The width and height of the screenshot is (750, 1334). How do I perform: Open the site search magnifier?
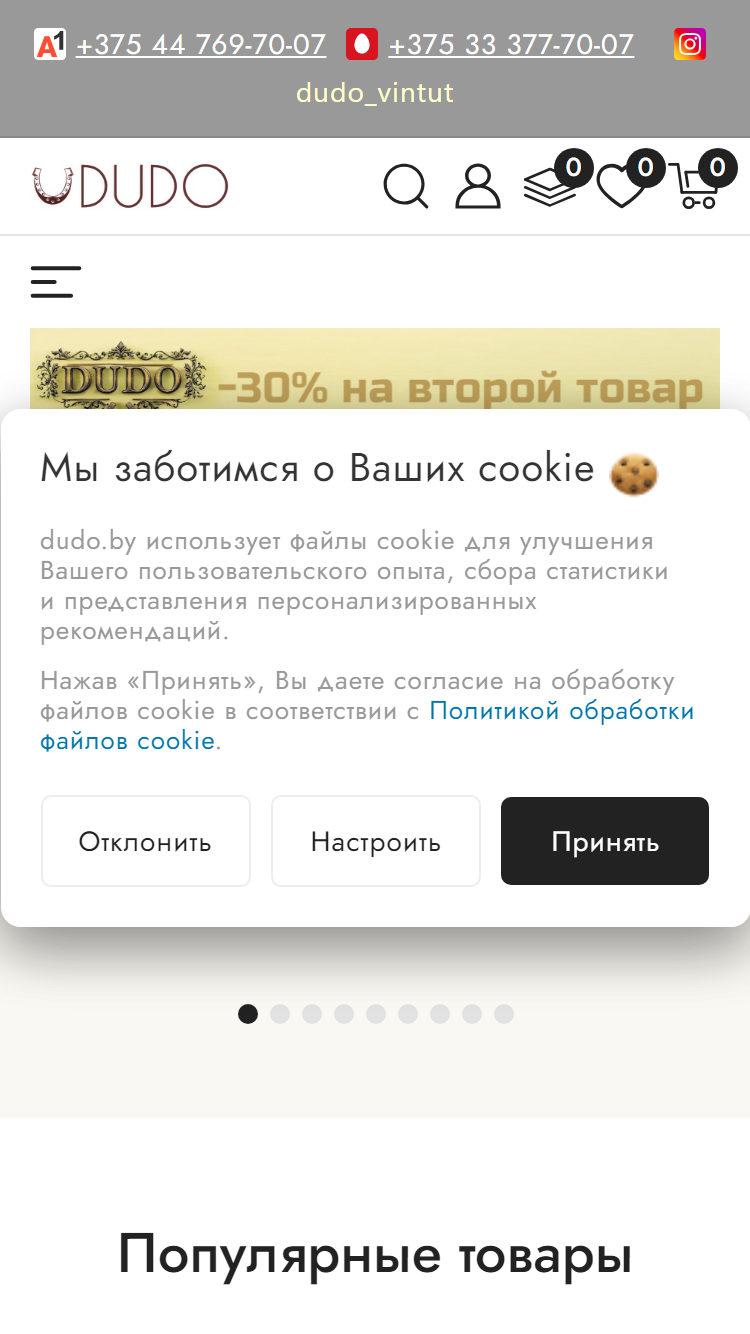click(x=406, y=186)
